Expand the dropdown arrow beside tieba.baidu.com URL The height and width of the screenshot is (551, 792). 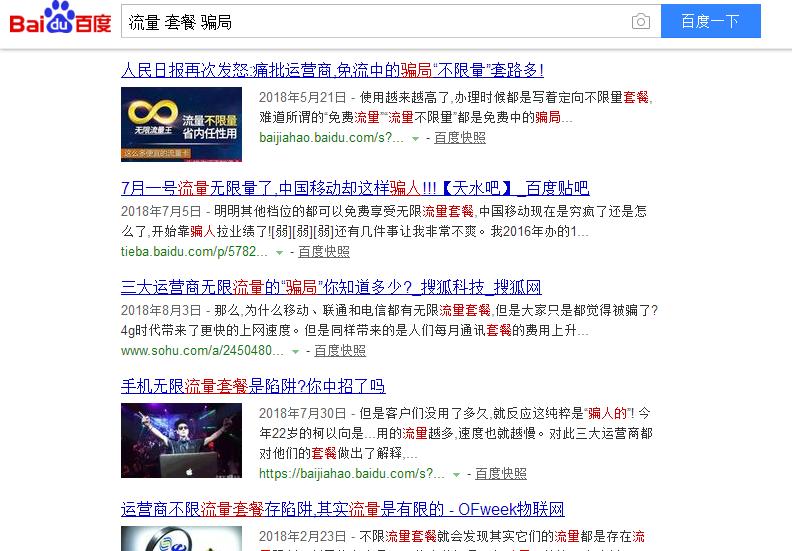(x=279, y=253)
